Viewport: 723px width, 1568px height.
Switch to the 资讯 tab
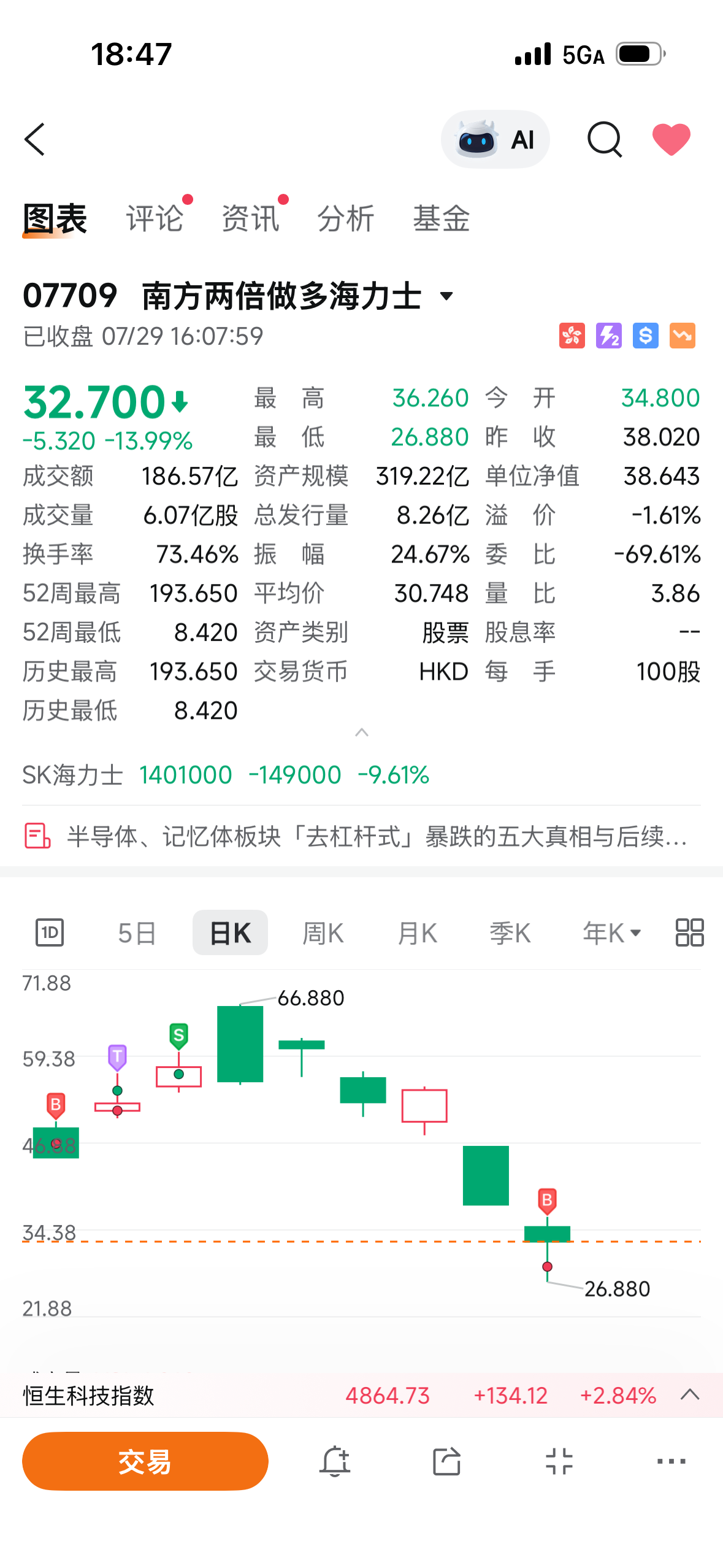250,218
